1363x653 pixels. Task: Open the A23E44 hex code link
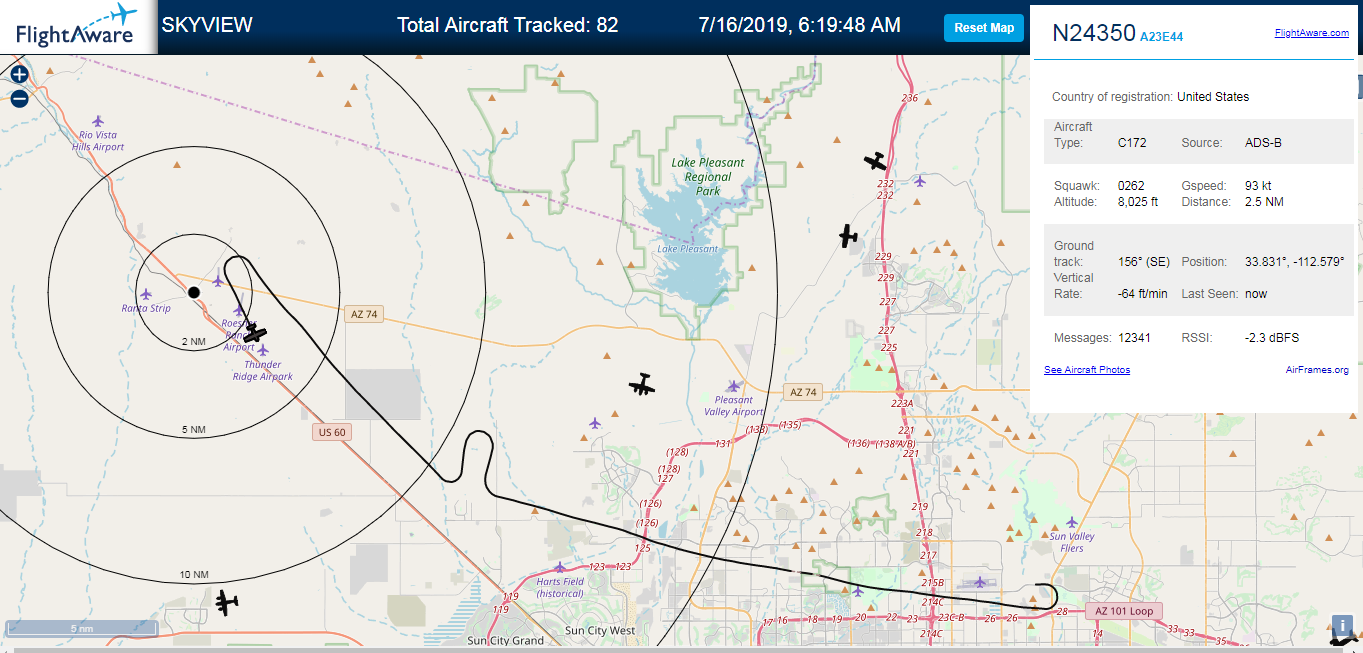(1161, 36)
